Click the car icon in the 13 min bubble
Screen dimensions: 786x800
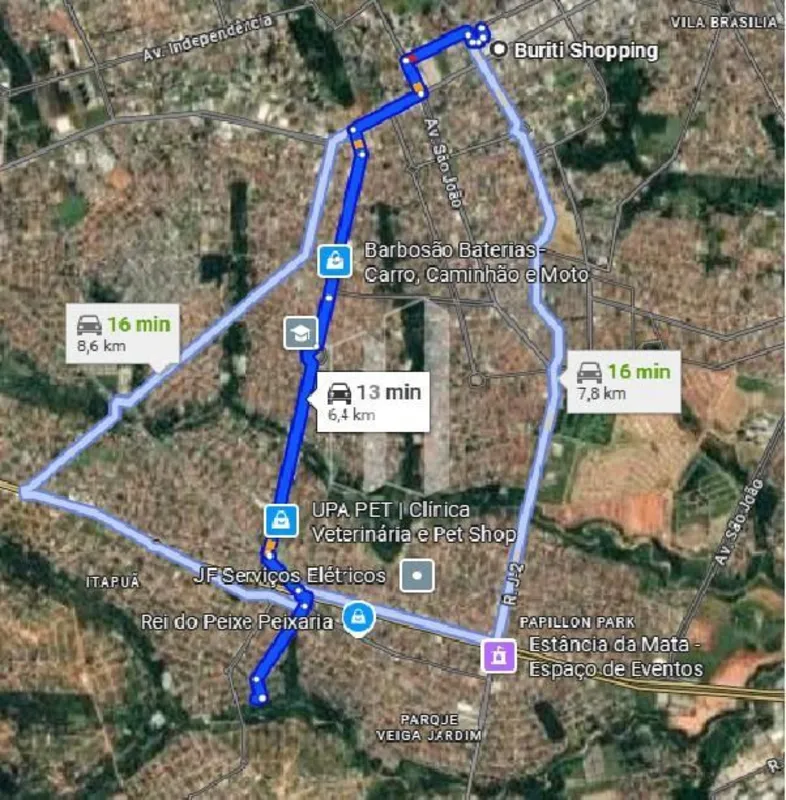[x=341, y=391]
